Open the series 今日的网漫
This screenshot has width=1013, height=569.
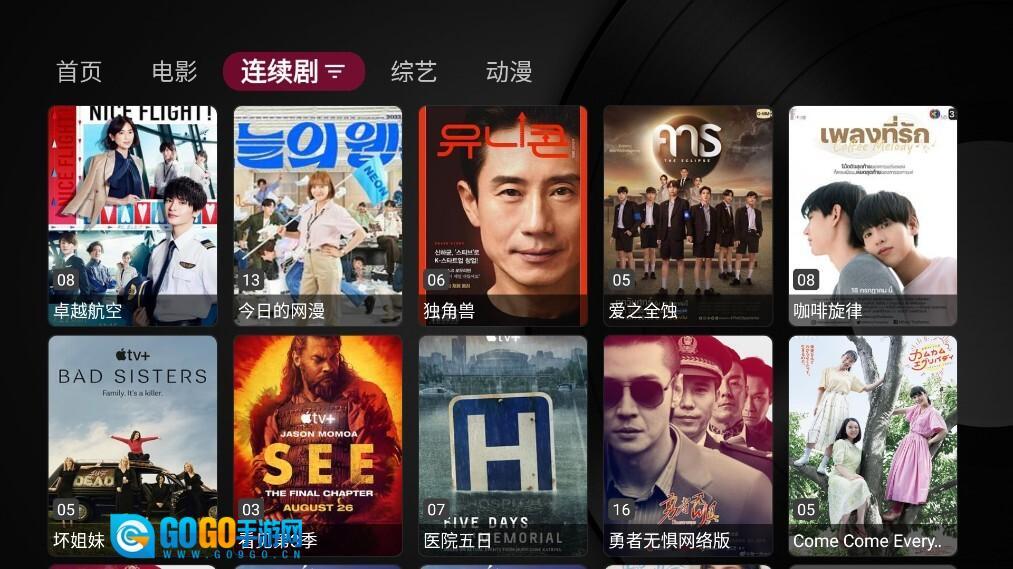318,215
